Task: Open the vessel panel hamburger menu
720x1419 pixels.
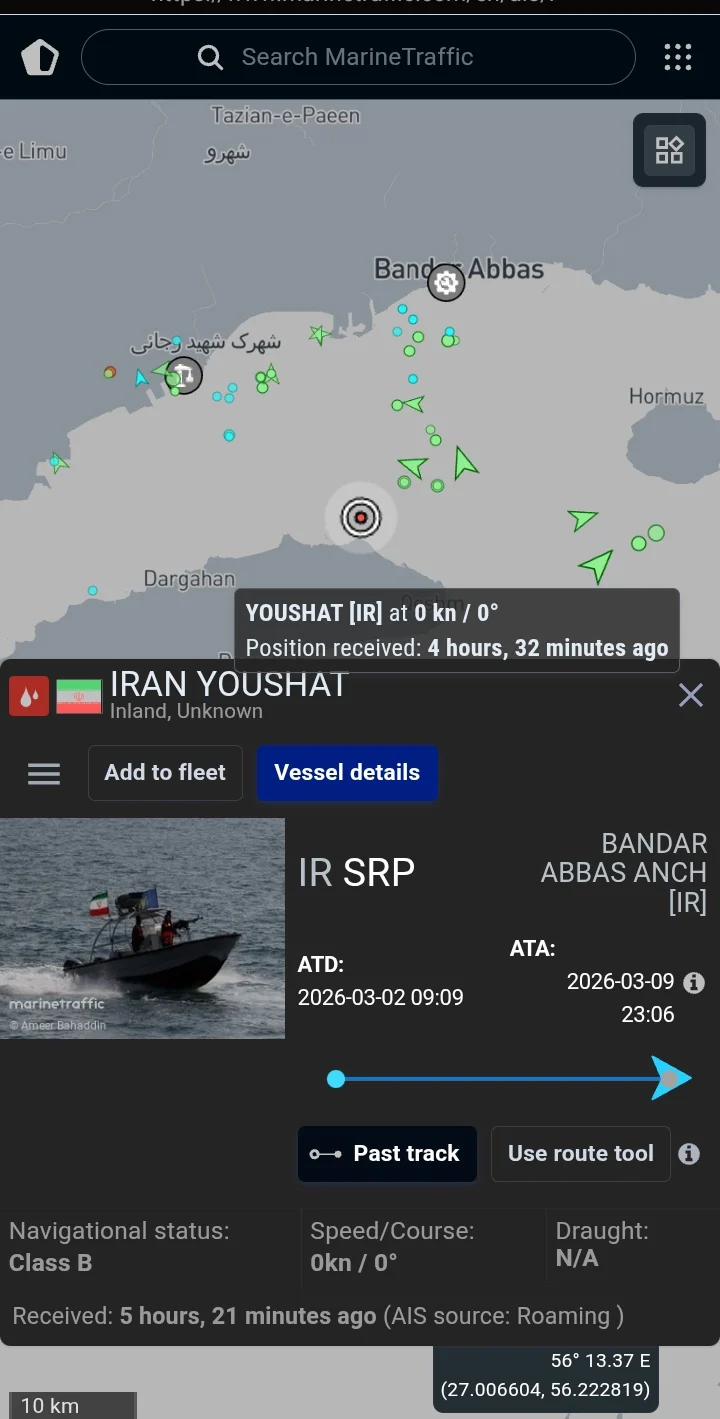Action: [x=44, y=774]
